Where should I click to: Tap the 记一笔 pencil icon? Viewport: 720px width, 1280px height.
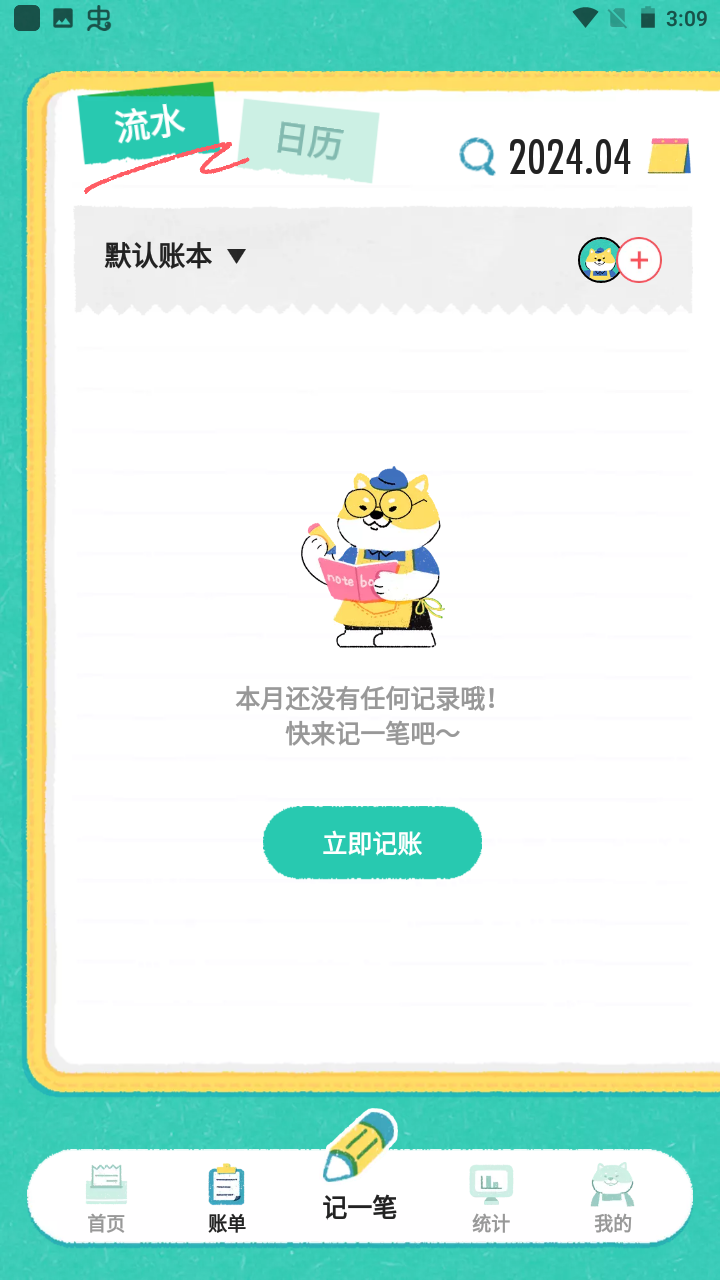[362, 1147]
